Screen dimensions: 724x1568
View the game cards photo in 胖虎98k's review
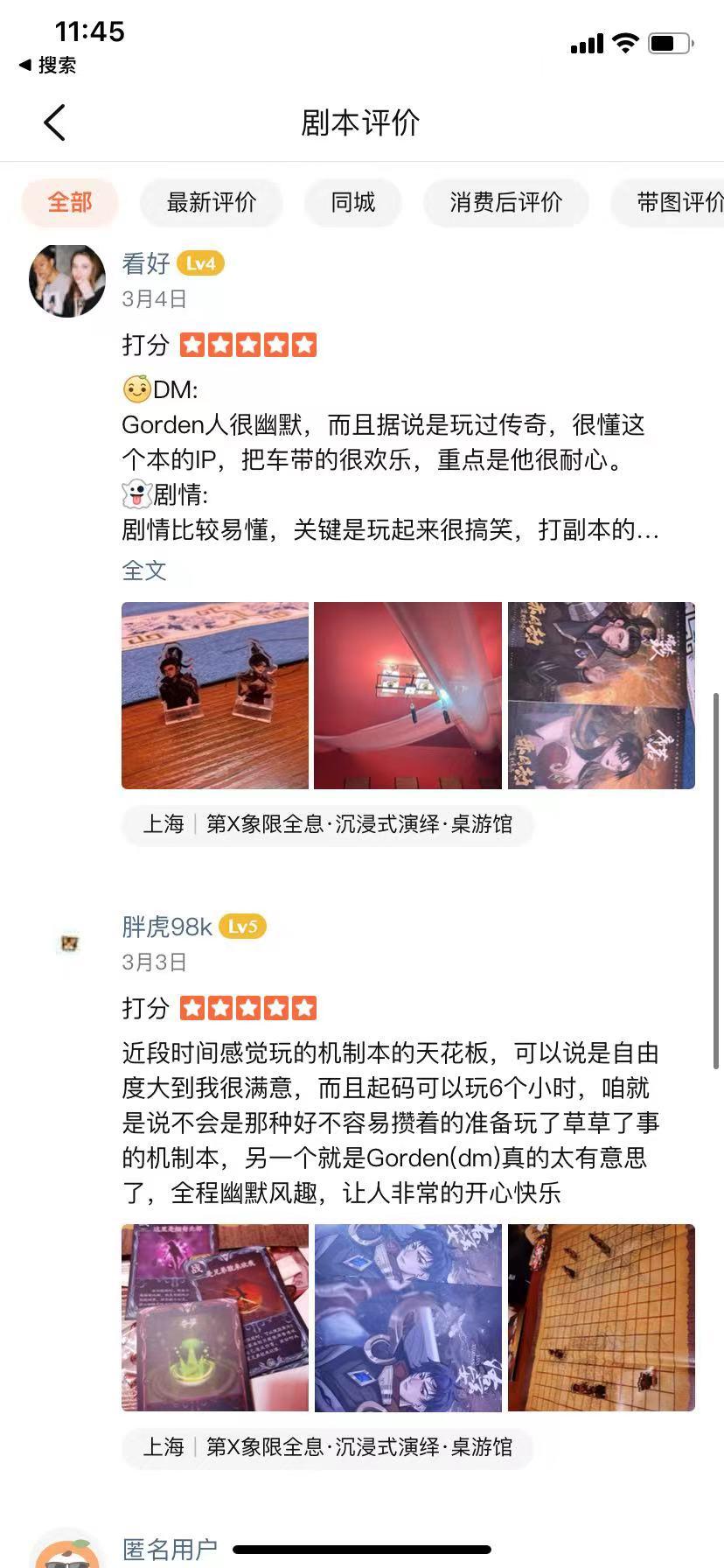[215, 1318]
